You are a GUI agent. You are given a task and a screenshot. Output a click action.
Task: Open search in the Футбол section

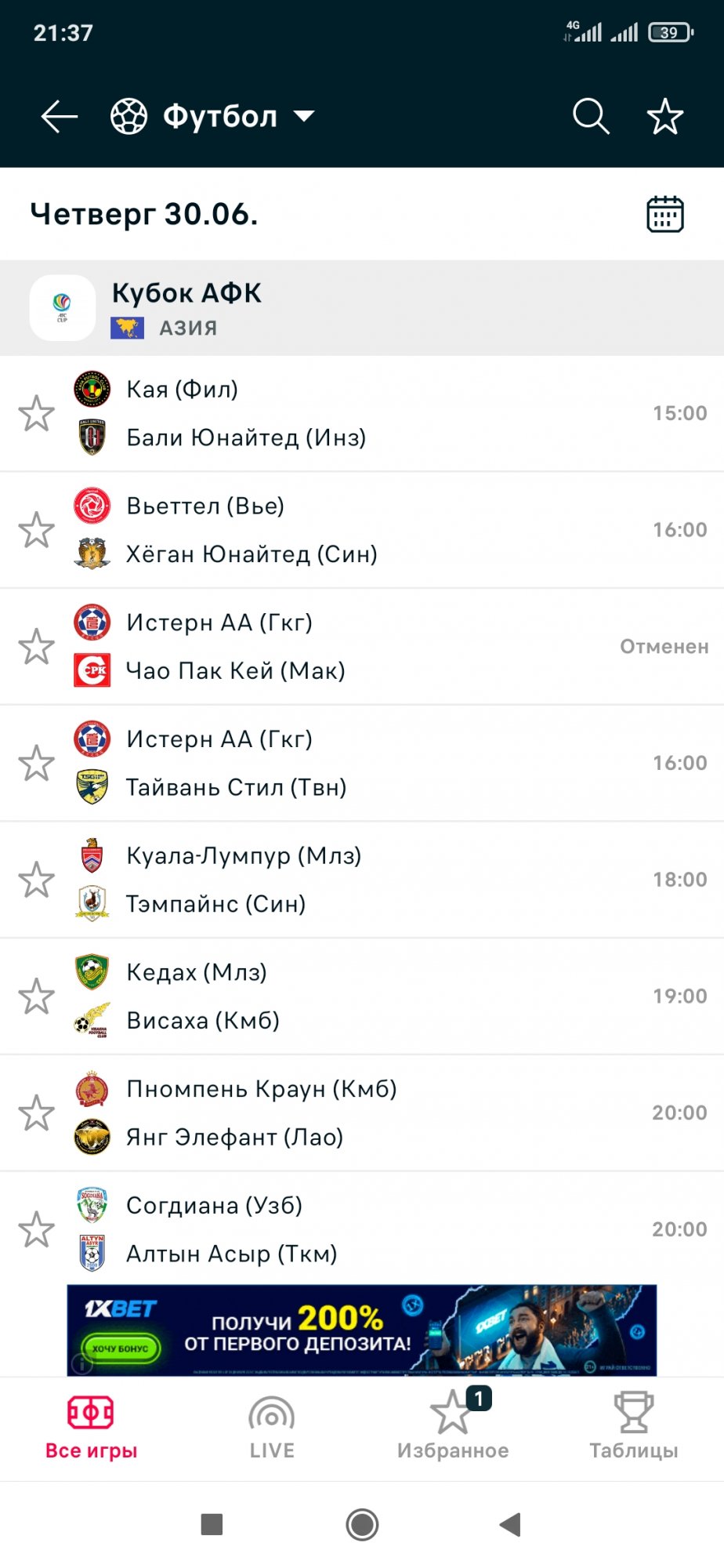(x=591, y=116)
